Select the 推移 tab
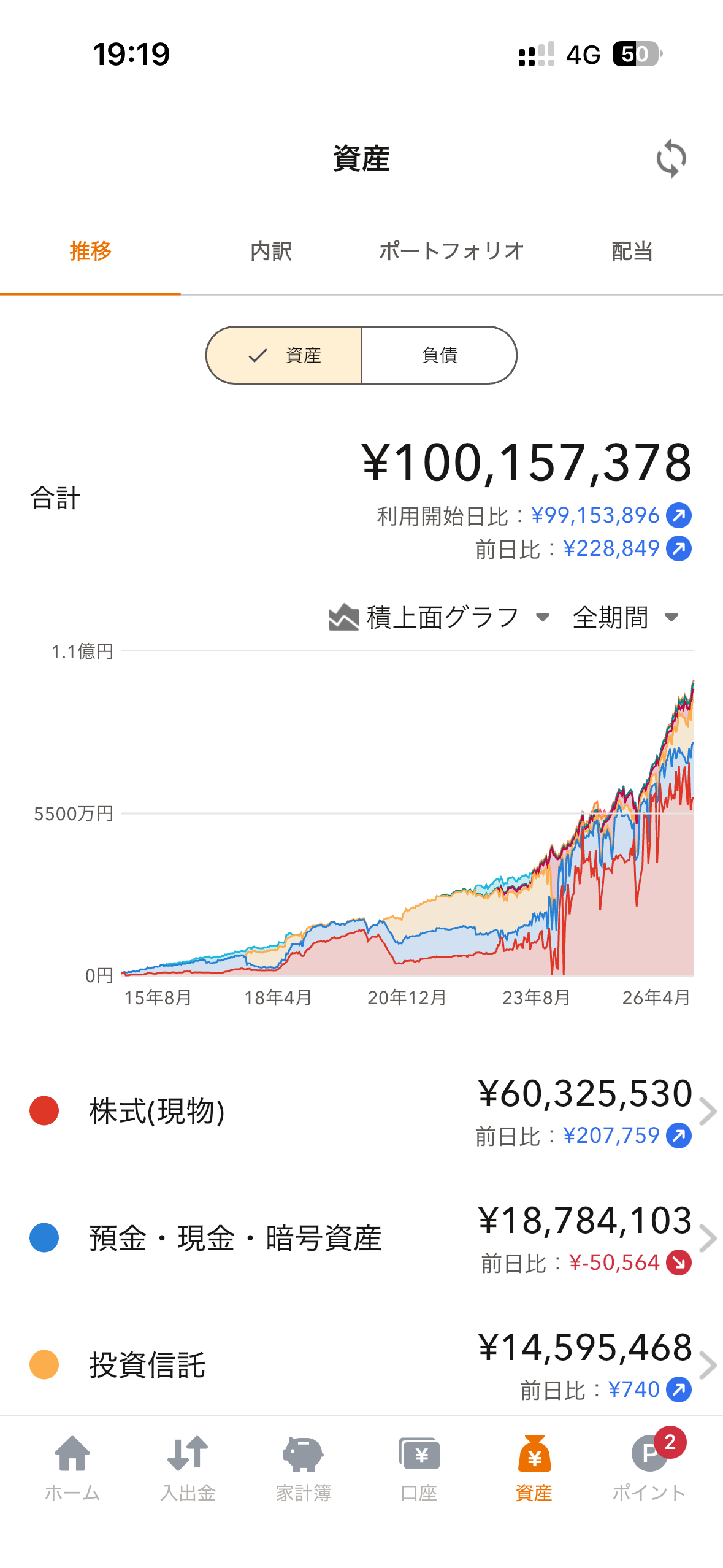The height and width of the screenshot is (1568, 723). (x=91, y=252)
